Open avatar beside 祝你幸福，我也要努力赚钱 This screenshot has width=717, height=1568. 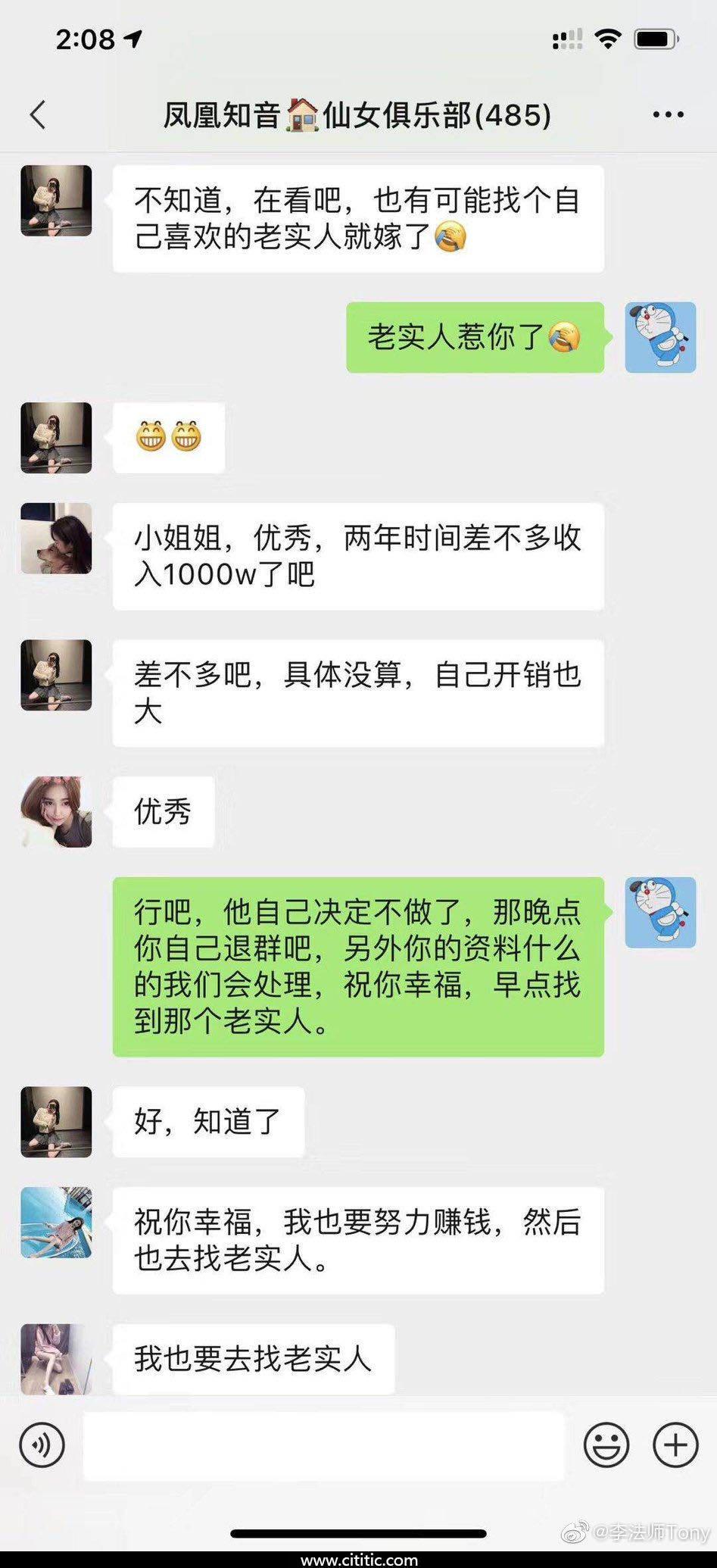56,1223
